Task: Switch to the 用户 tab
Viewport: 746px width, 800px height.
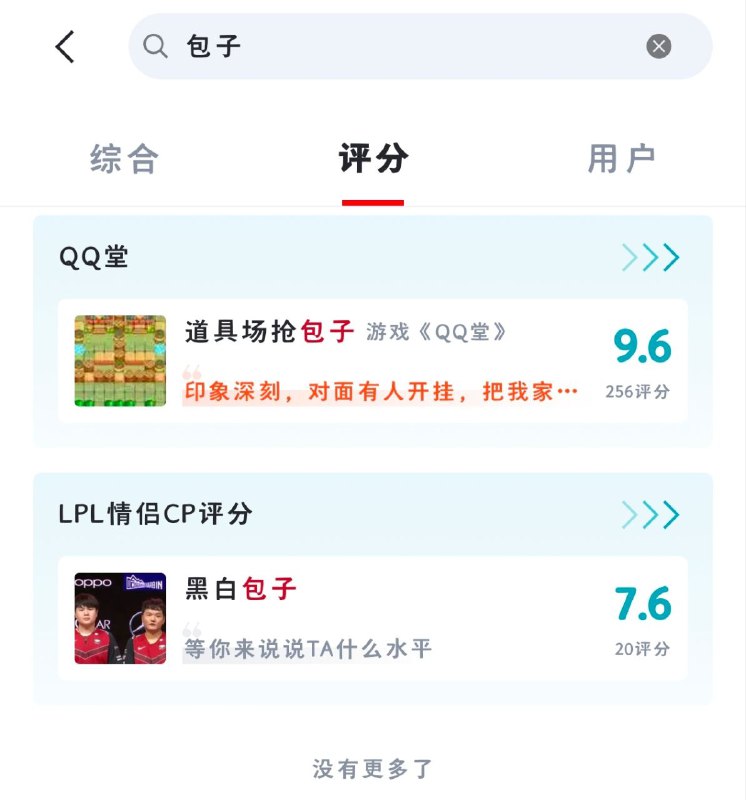Action: click(x=620, y=158)
